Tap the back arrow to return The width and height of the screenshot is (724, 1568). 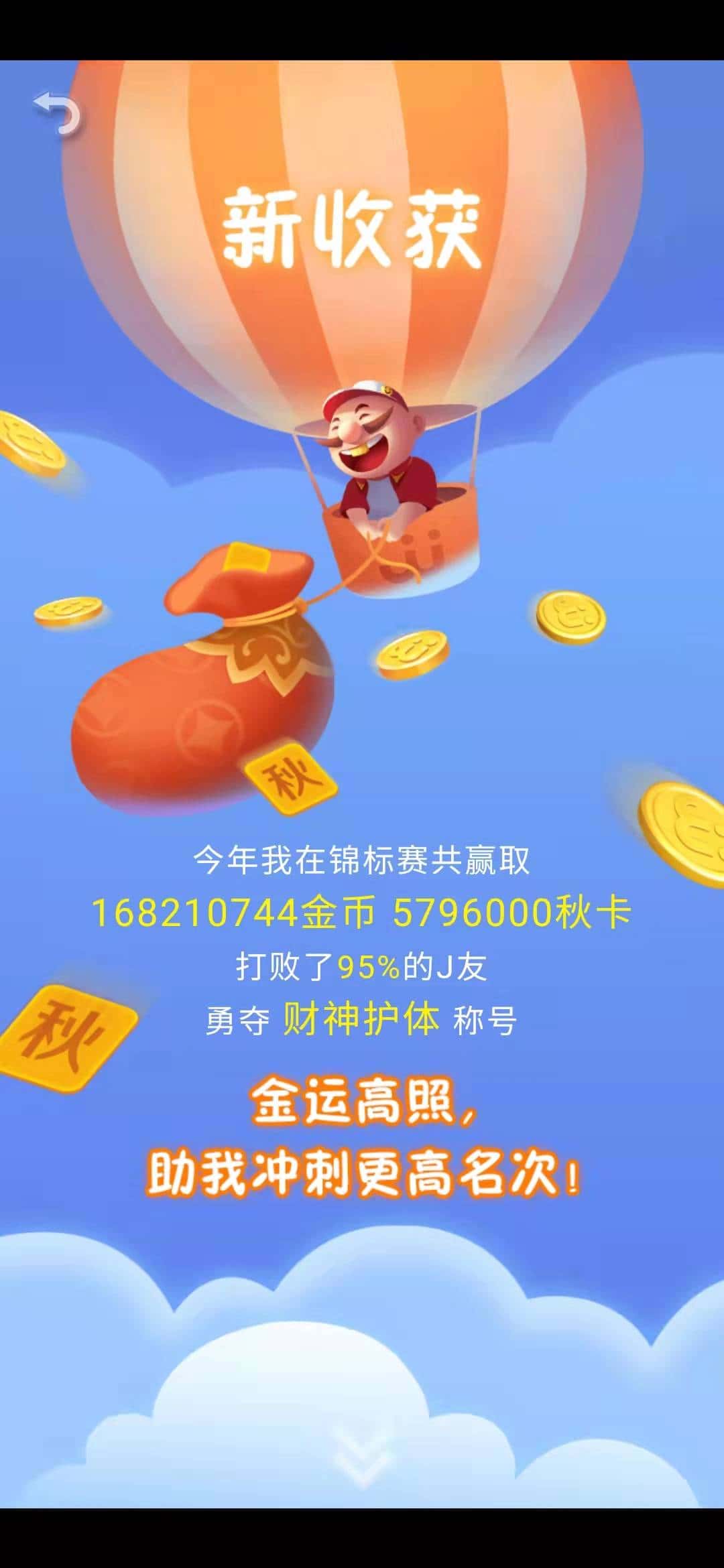click(x=57, y=114)
